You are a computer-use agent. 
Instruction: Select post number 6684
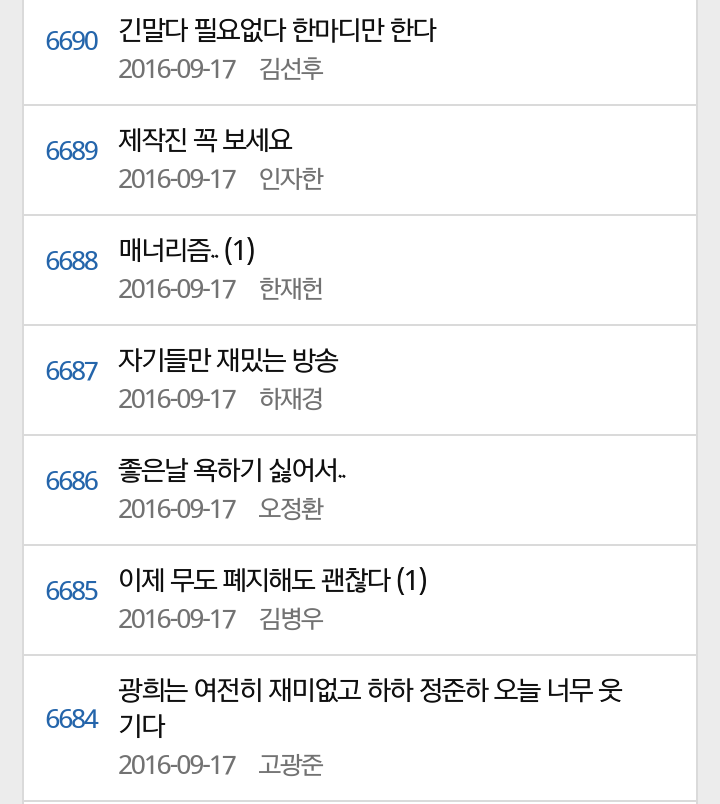coord(70,719)
